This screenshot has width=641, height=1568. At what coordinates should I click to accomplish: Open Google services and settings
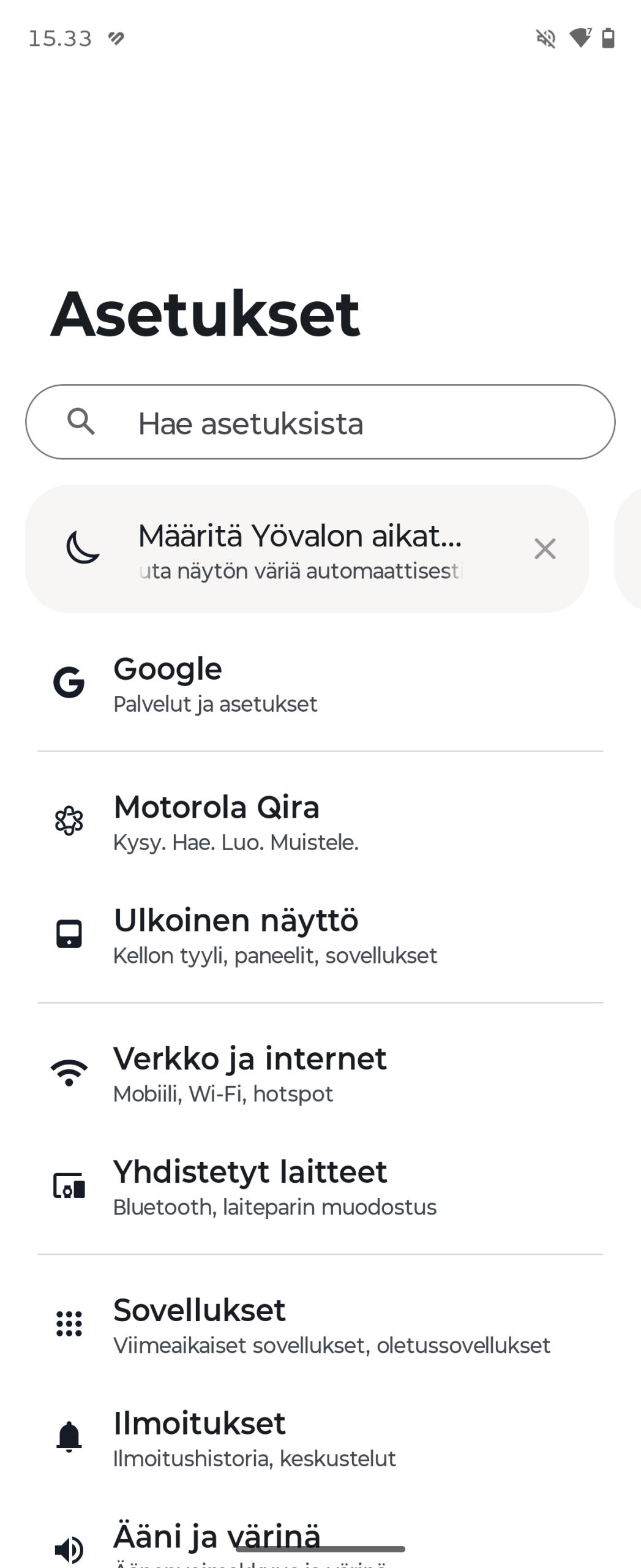320,683
